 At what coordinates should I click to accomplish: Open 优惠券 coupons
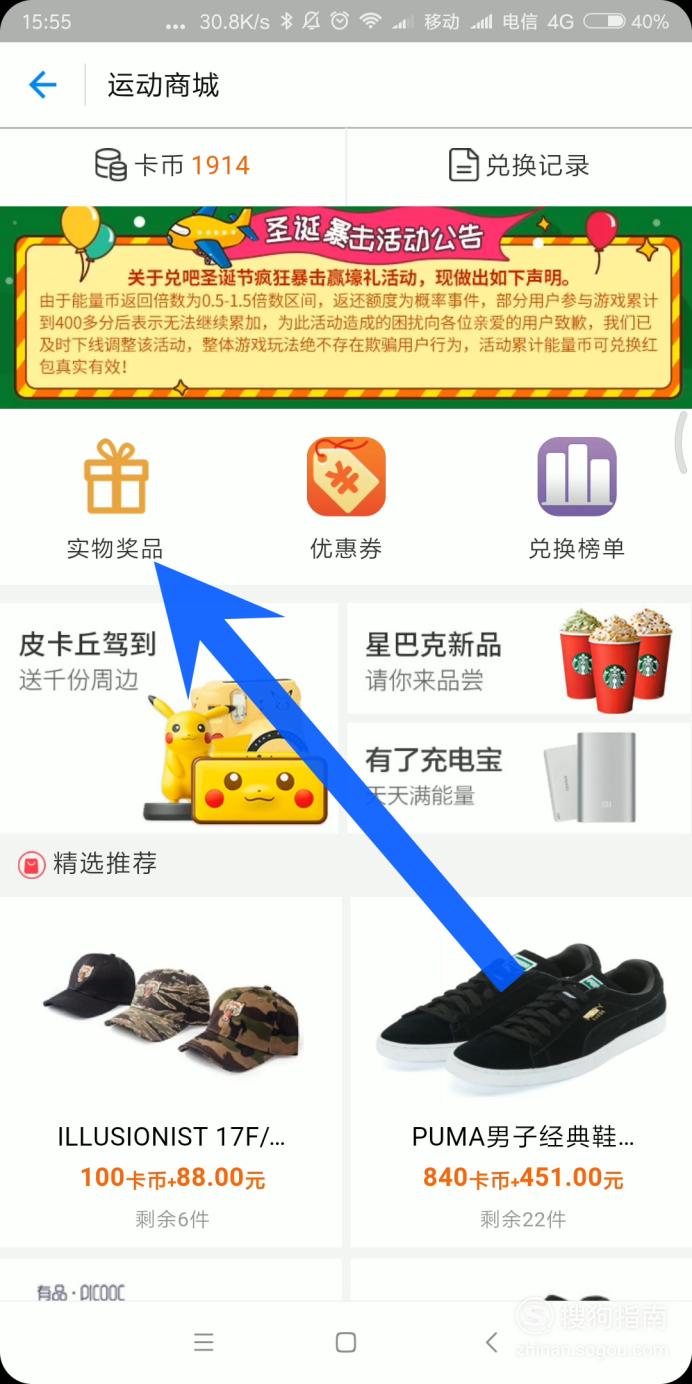[x=346, y=497]
